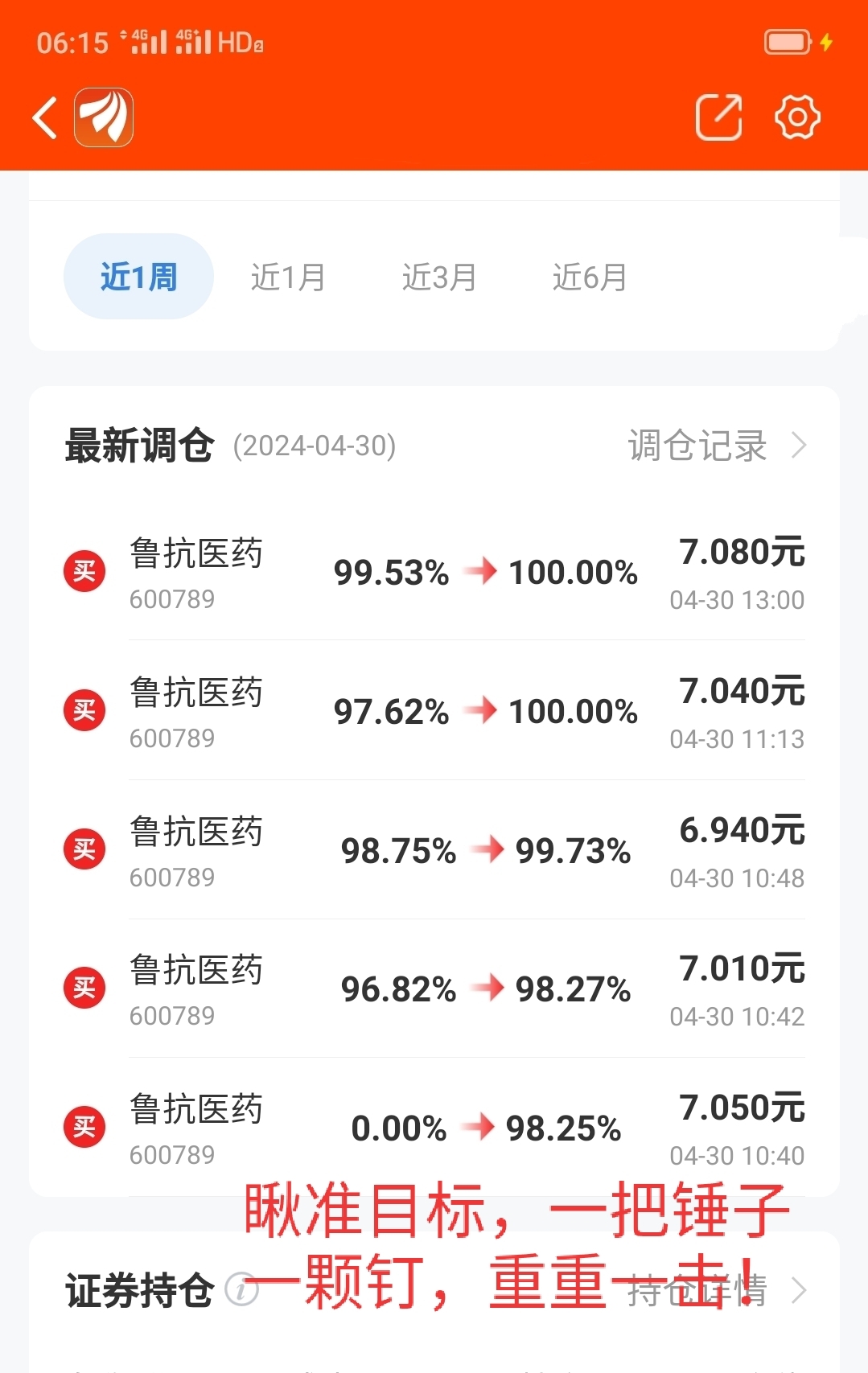868x1373 pixels.
Task: Open the 最新调仓 section header
Action: pos(138,445)
